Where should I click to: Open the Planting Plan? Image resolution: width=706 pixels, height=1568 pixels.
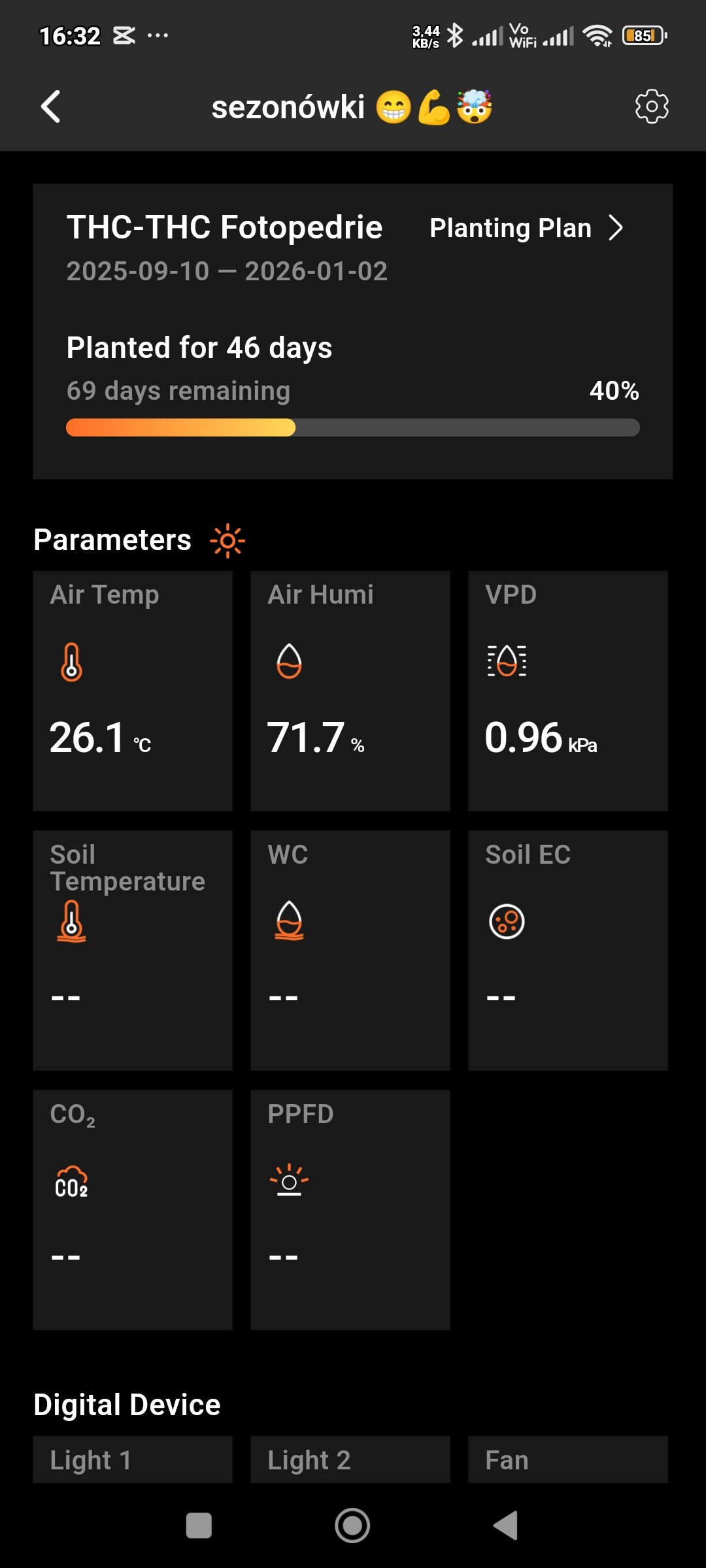(526, 228)
